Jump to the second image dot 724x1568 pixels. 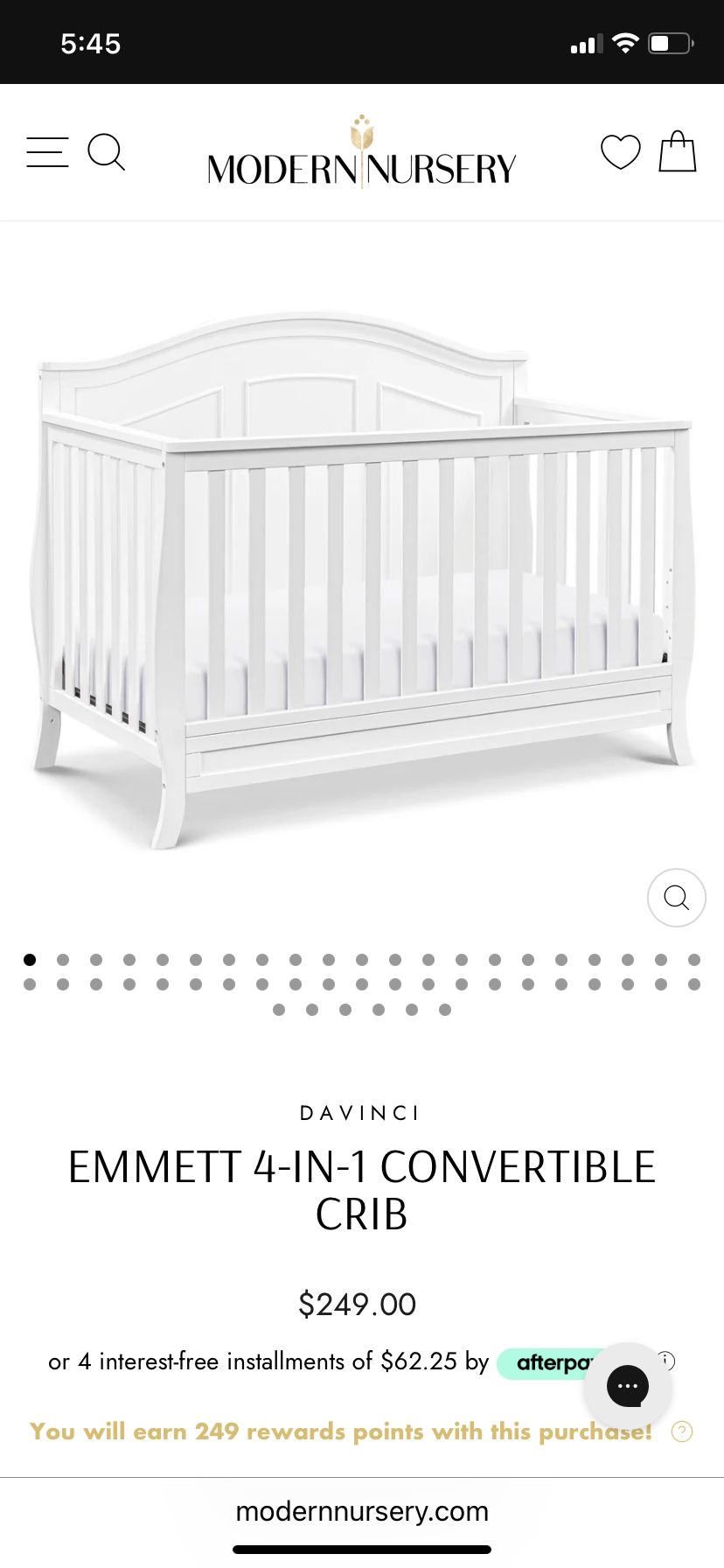[63, 960]
